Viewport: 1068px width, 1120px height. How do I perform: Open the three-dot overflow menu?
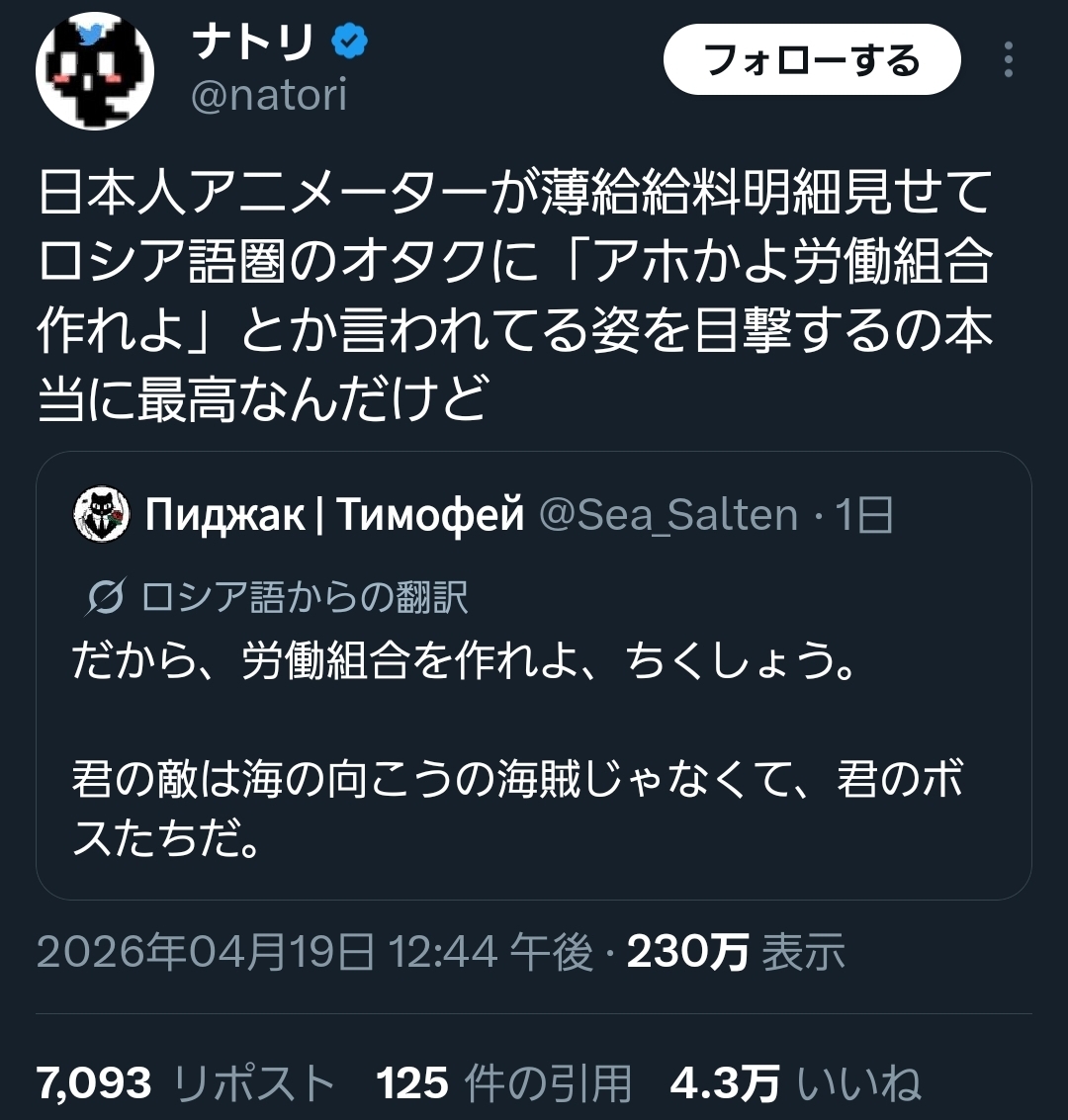(1008, 60)
